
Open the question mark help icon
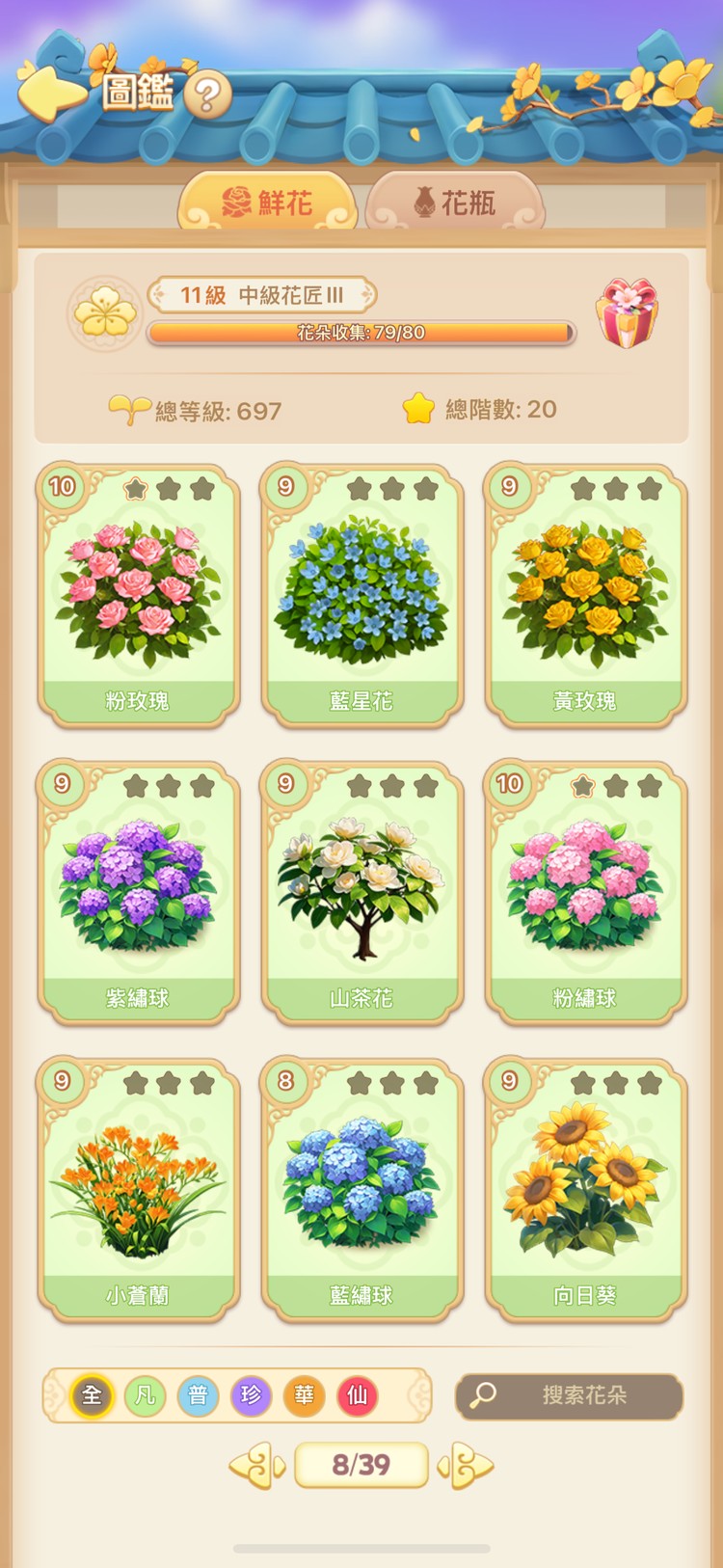[x=207, y=95]
